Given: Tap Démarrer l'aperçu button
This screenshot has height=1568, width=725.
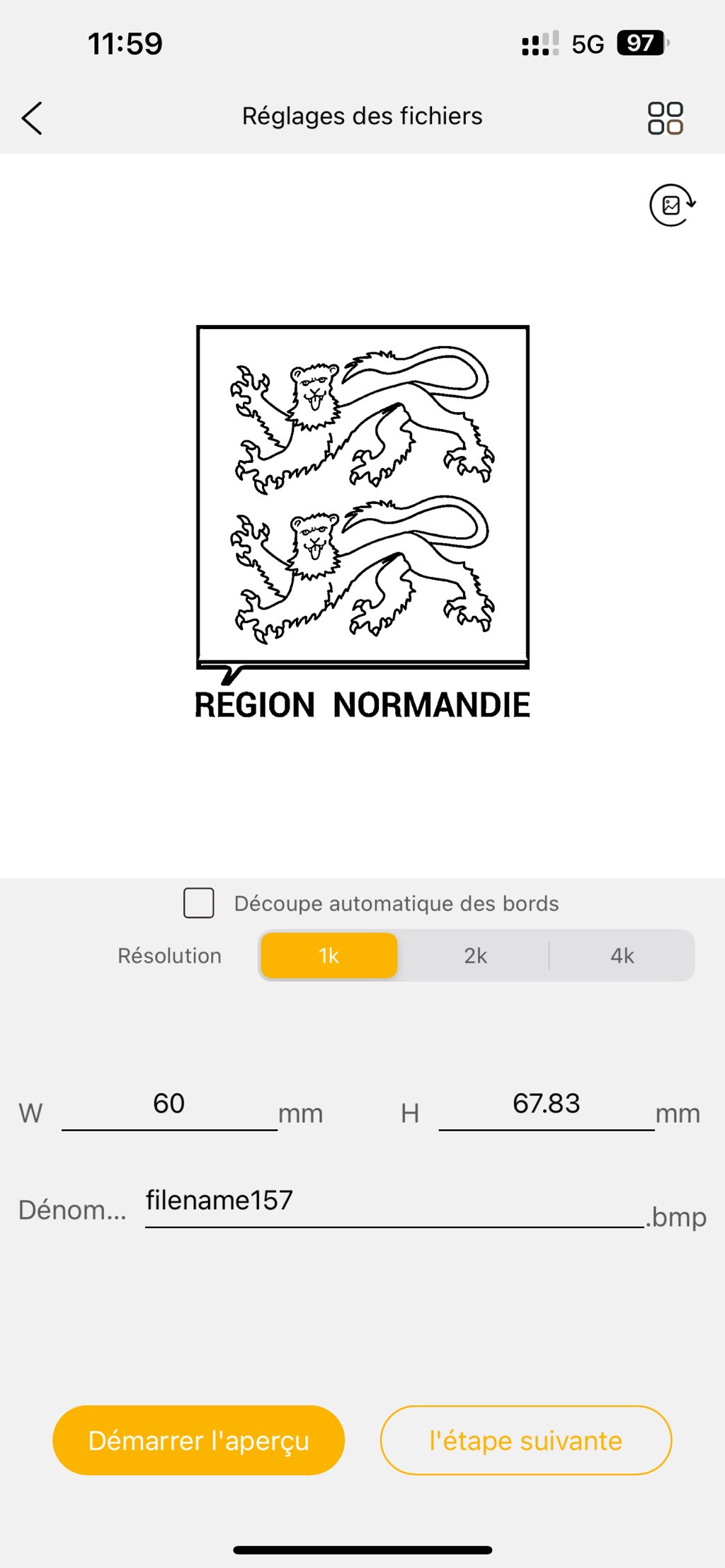Looking at the screenshot, I should tap(199, 1440).
